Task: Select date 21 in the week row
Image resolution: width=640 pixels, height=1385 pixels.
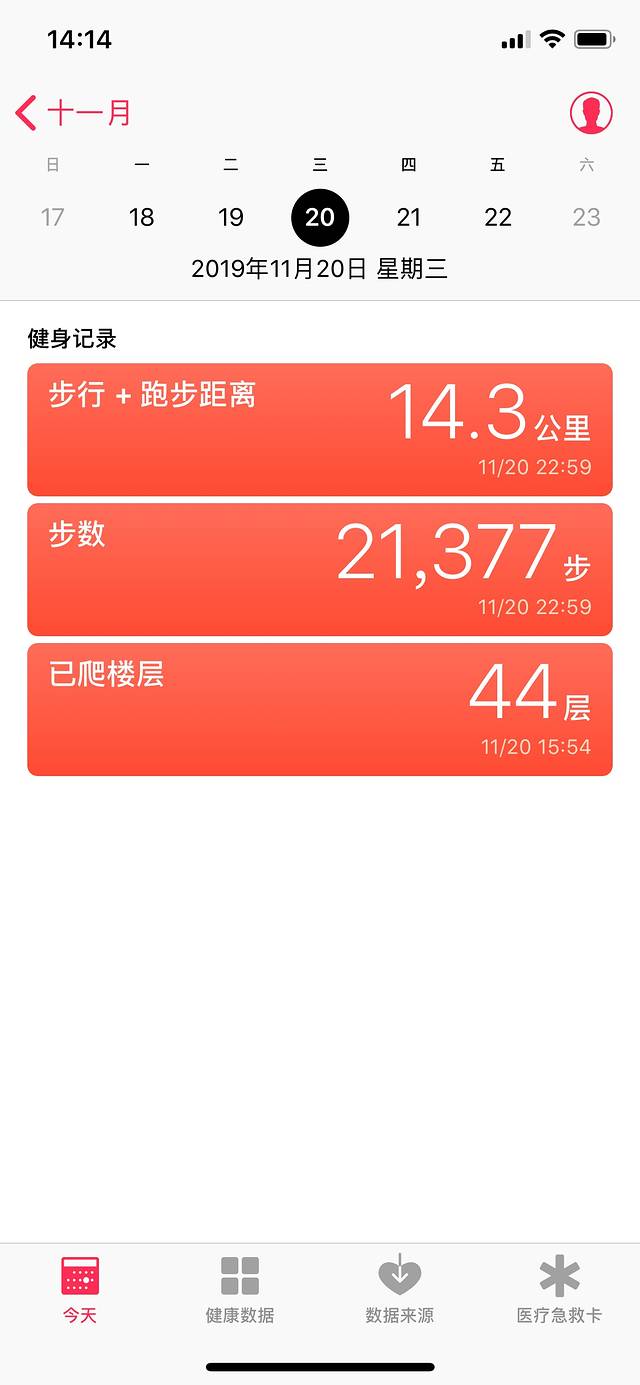Action: click(x=409, y=217)
